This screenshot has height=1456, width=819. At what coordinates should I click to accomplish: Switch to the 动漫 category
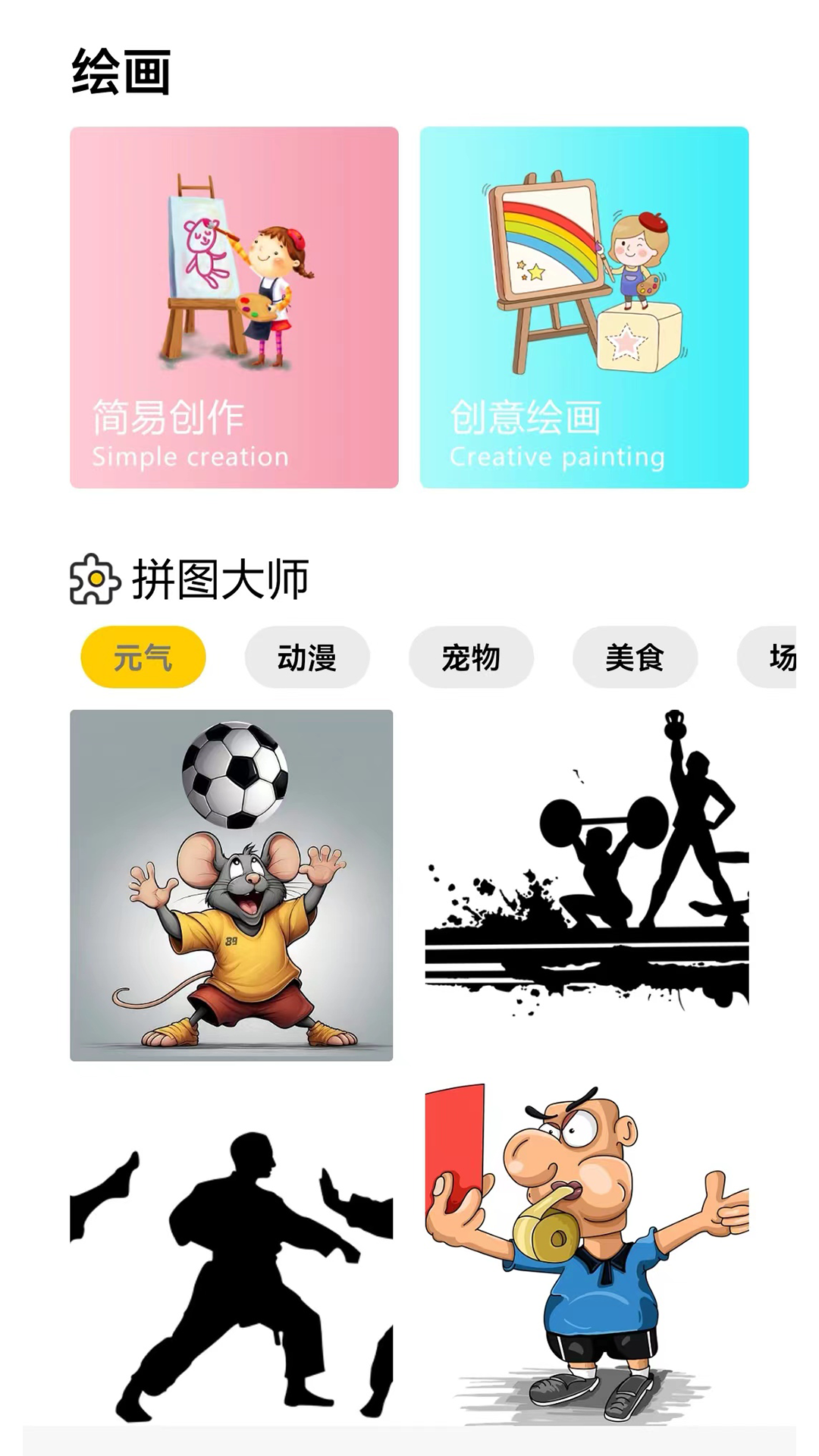[x=307, y=657]
